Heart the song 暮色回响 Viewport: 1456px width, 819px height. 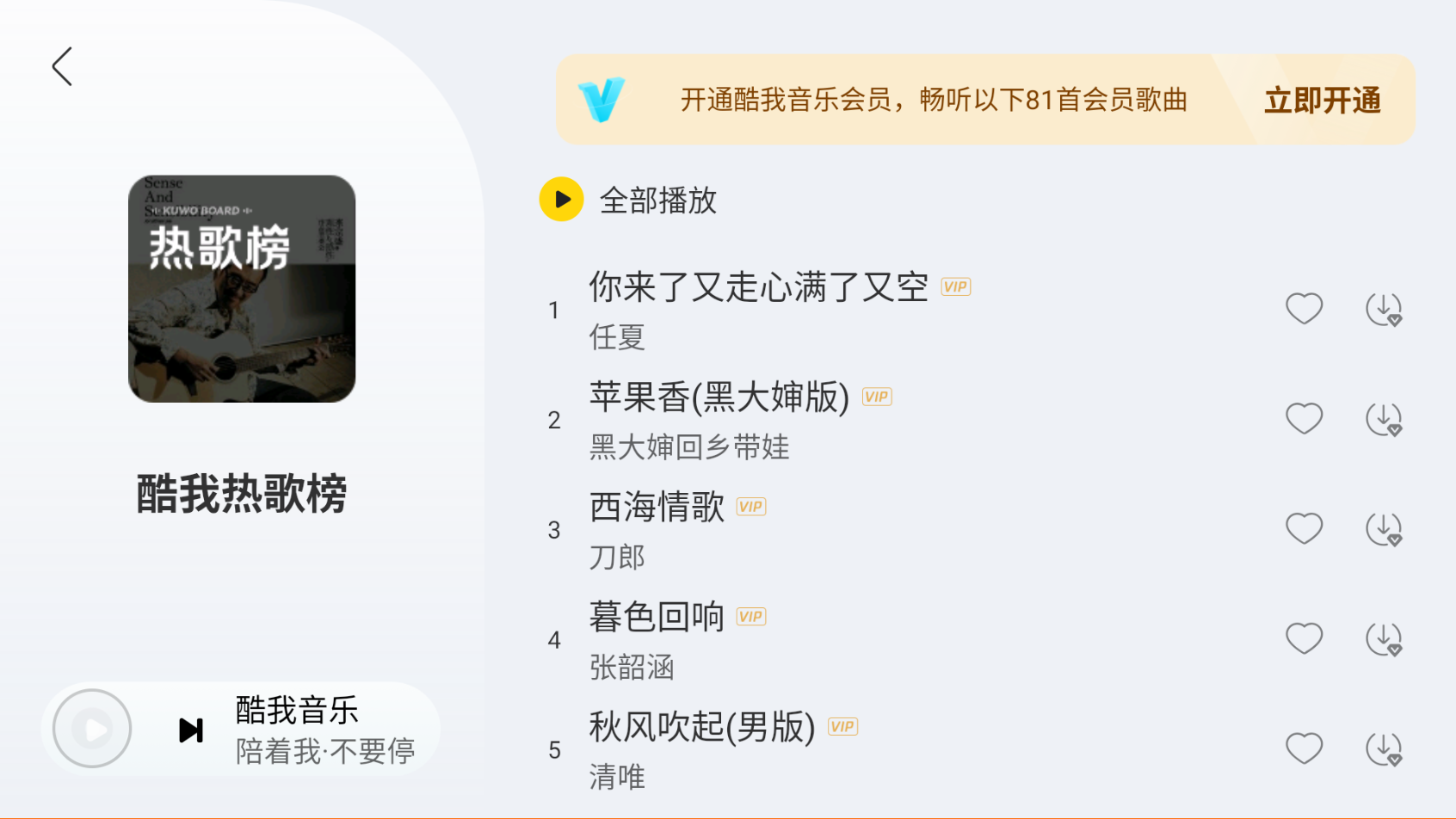(x=1304, y=639)
